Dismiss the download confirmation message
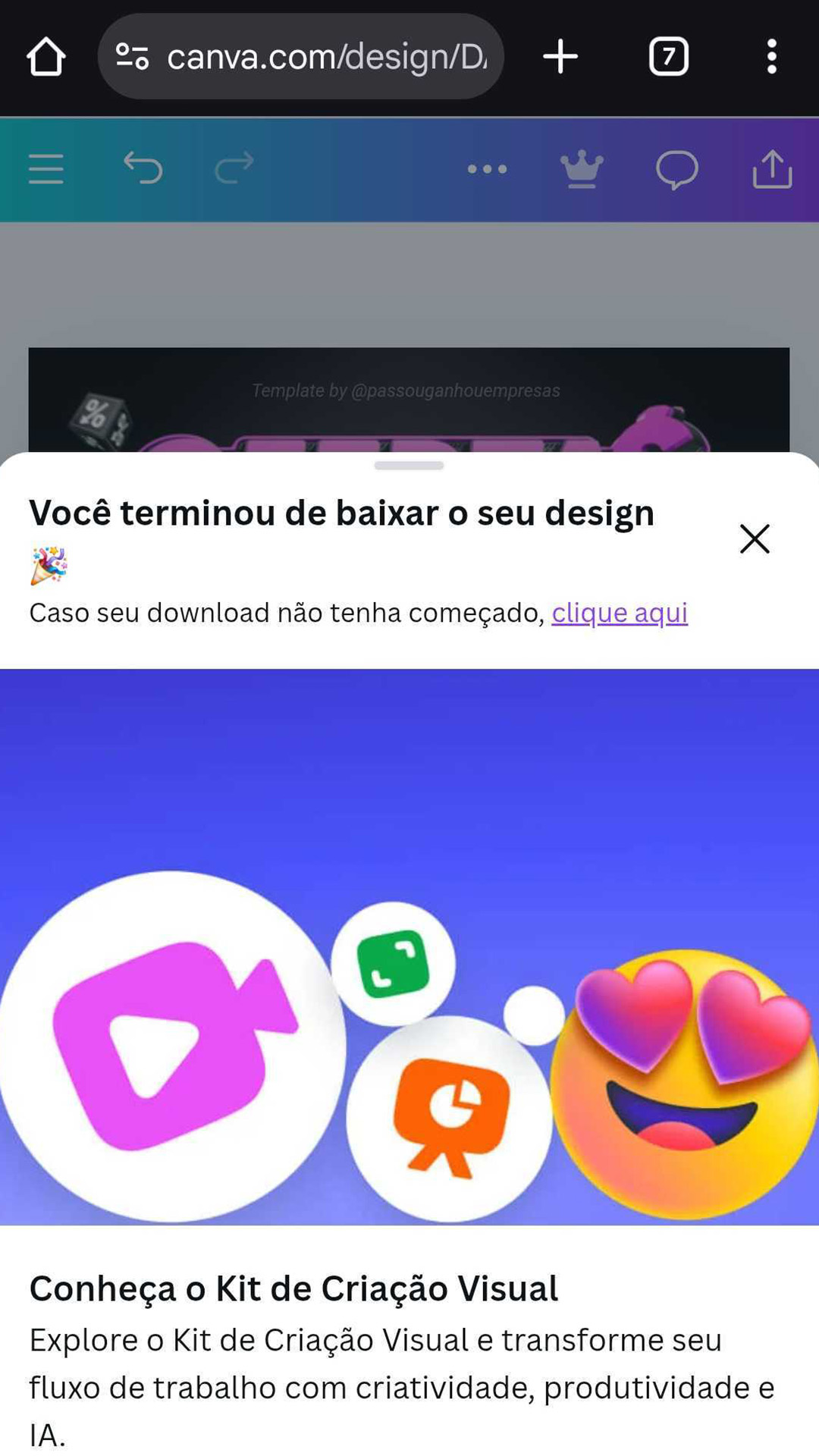819x1456 pixels. pos(755,540)
